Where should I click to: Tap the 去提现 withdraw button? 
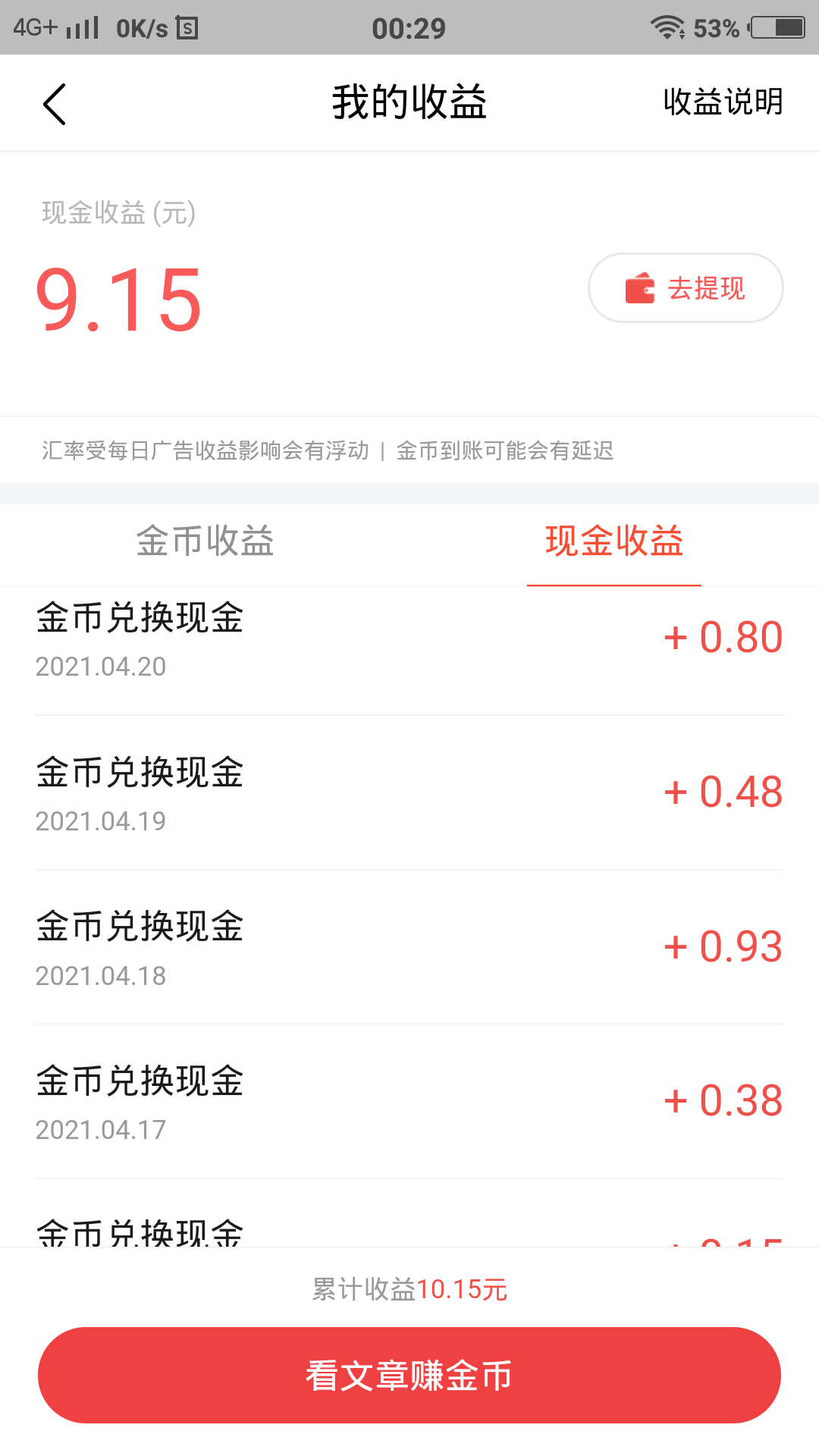click(x=686, y=288)
